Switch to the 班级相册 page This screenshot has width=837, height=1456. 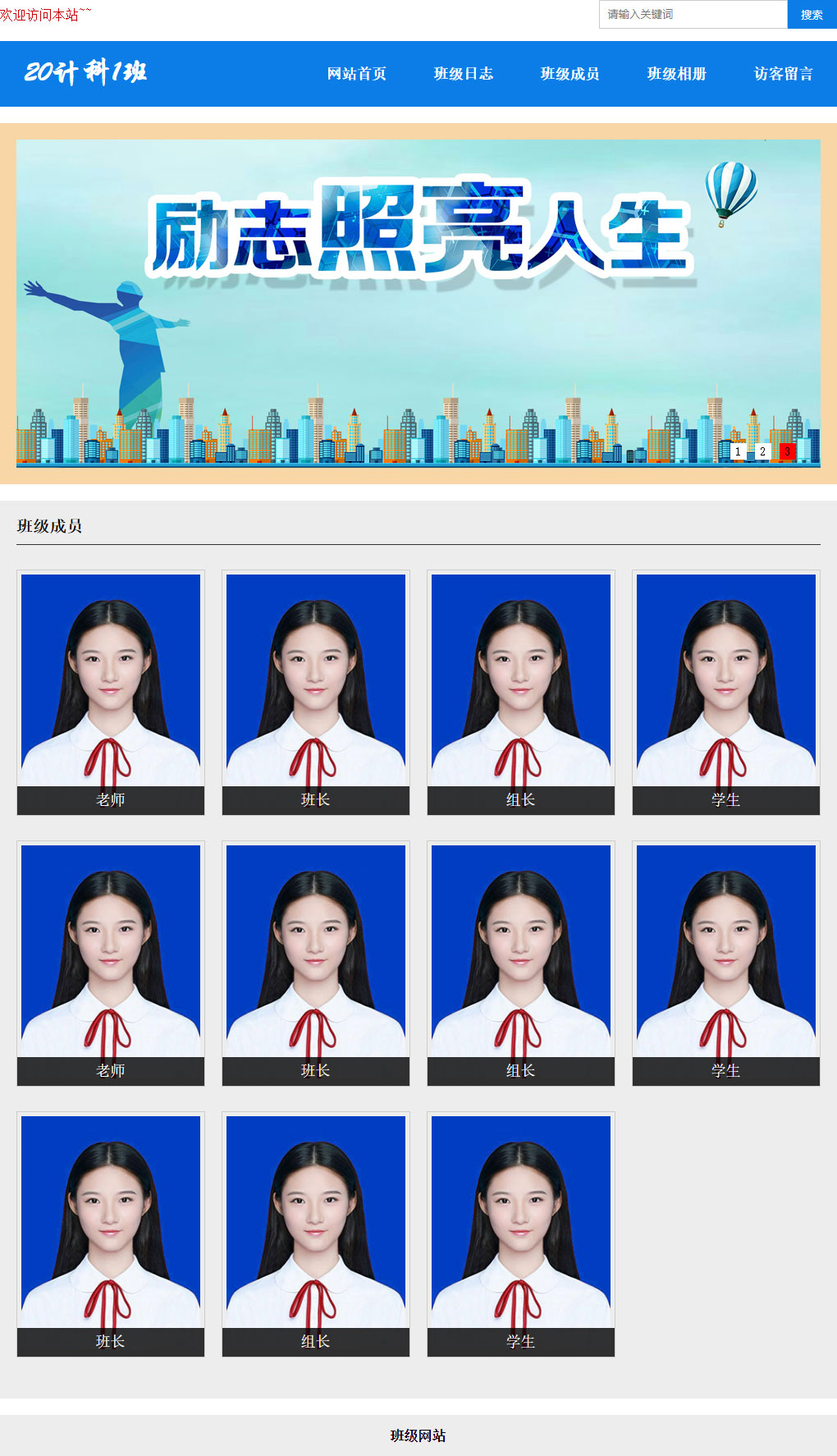[x=677, y=74]
